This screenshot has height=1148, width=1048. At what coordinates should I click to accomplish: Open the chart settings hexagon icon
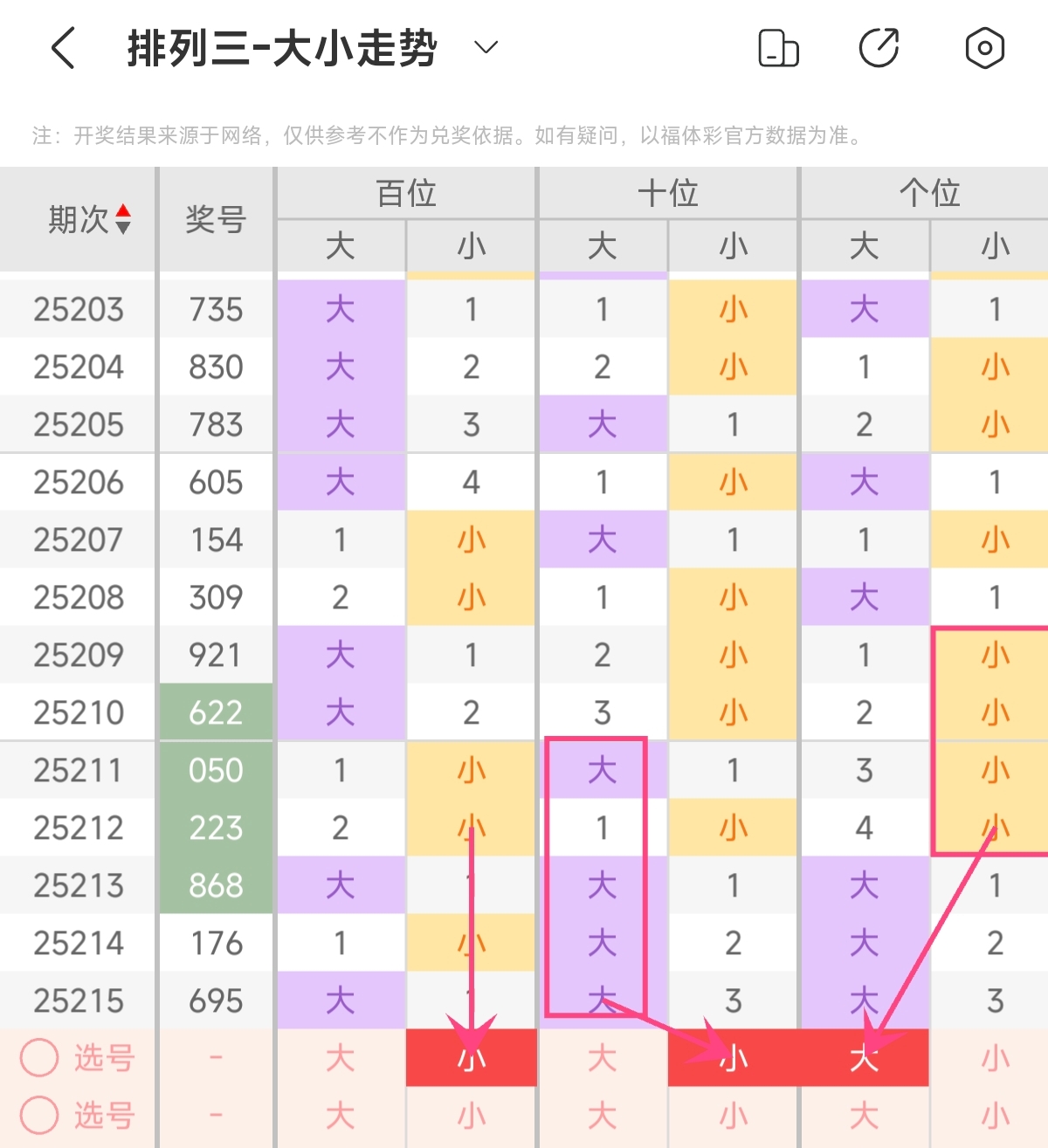click(984, 48)
